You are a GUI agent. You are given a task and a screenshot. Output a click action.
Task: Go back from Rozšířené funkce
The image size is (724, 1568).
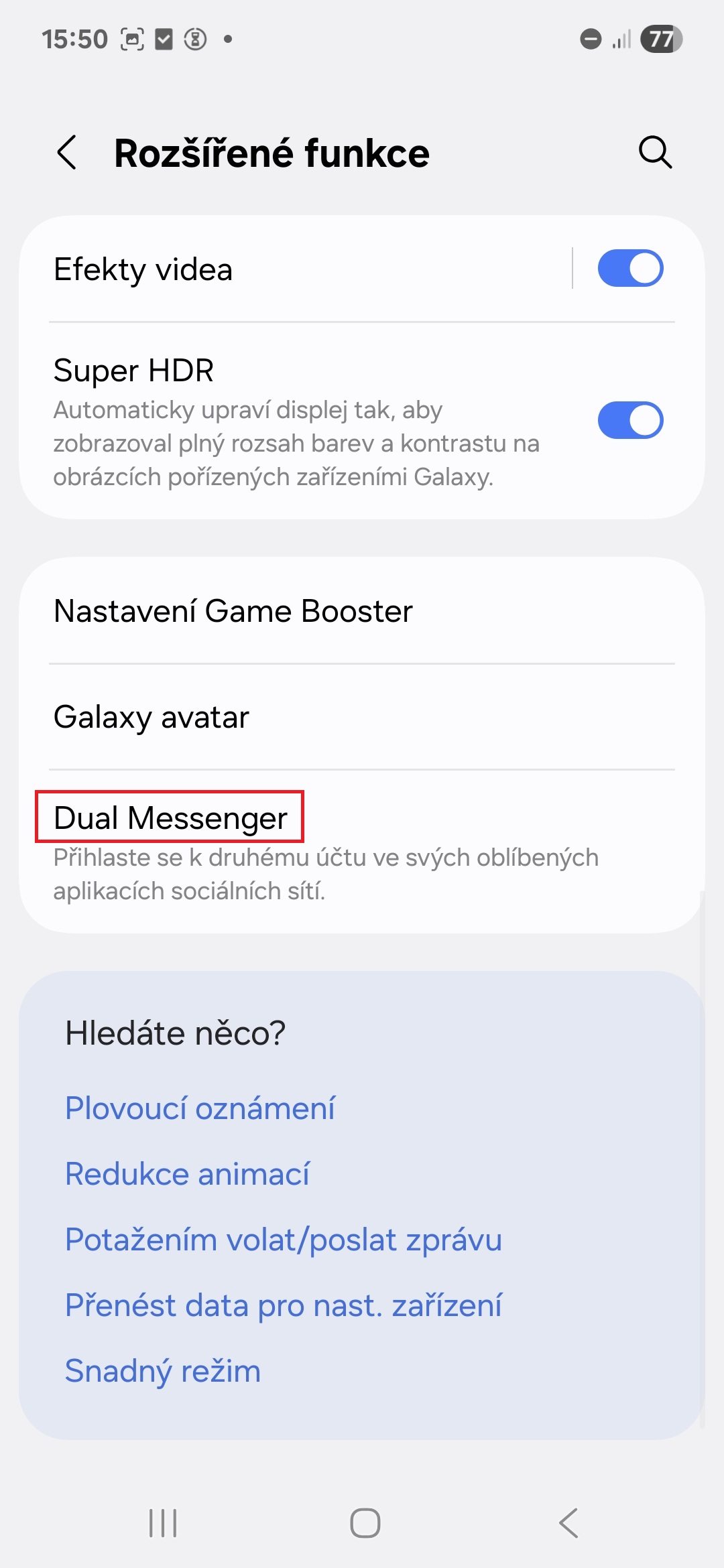click(x=67, y=153)
